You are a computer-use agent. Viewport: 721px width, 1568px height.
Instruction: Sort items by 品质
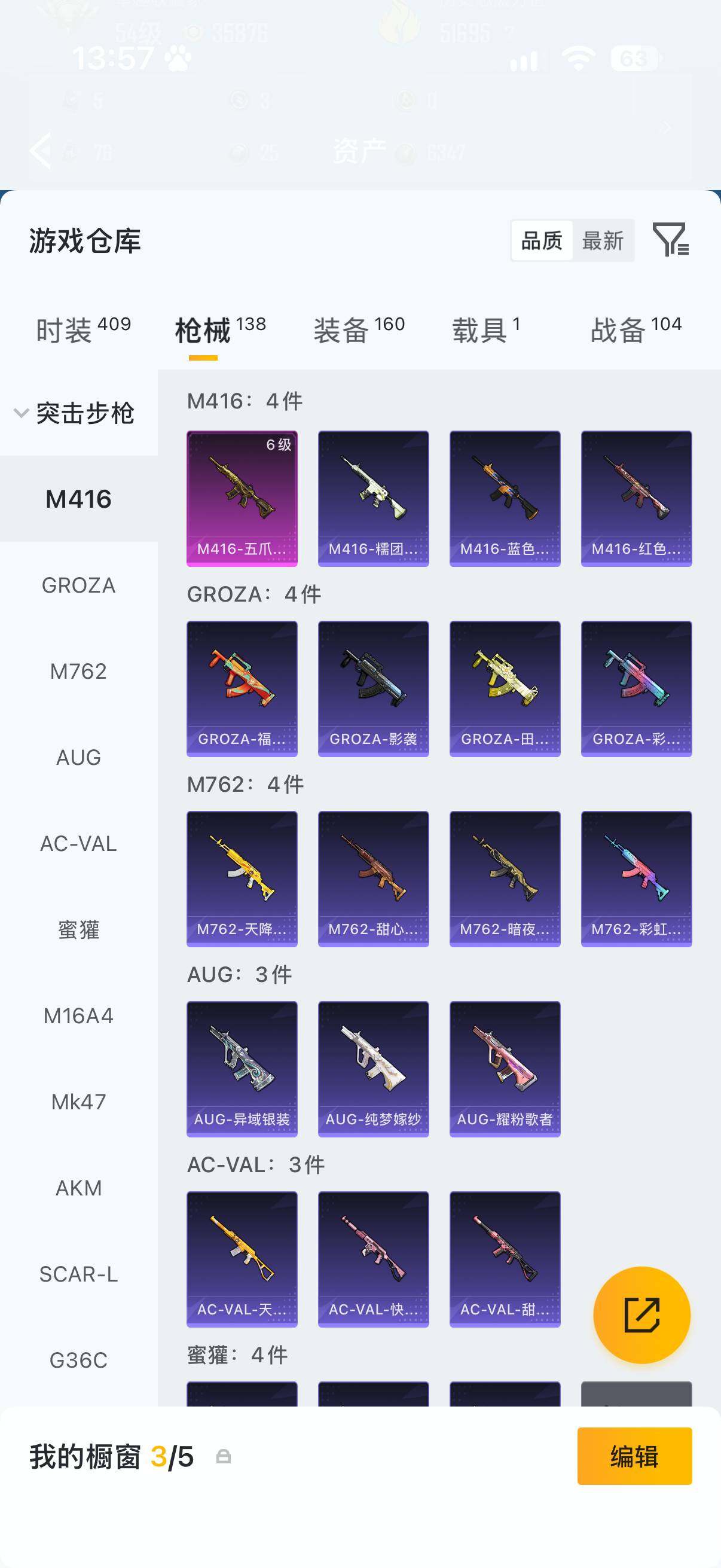542,240
